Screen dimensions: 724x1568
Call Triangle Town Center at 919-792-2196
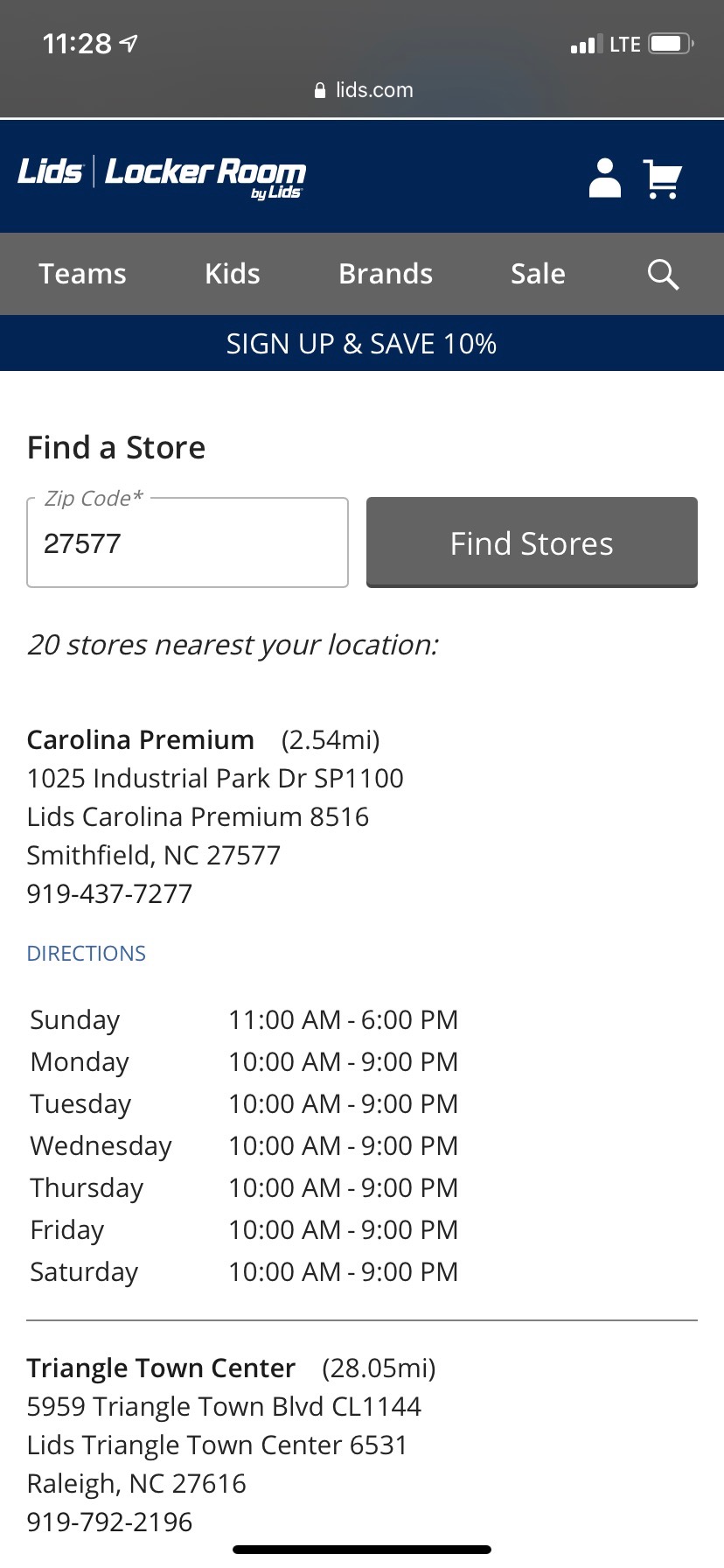click(109, 1522)
